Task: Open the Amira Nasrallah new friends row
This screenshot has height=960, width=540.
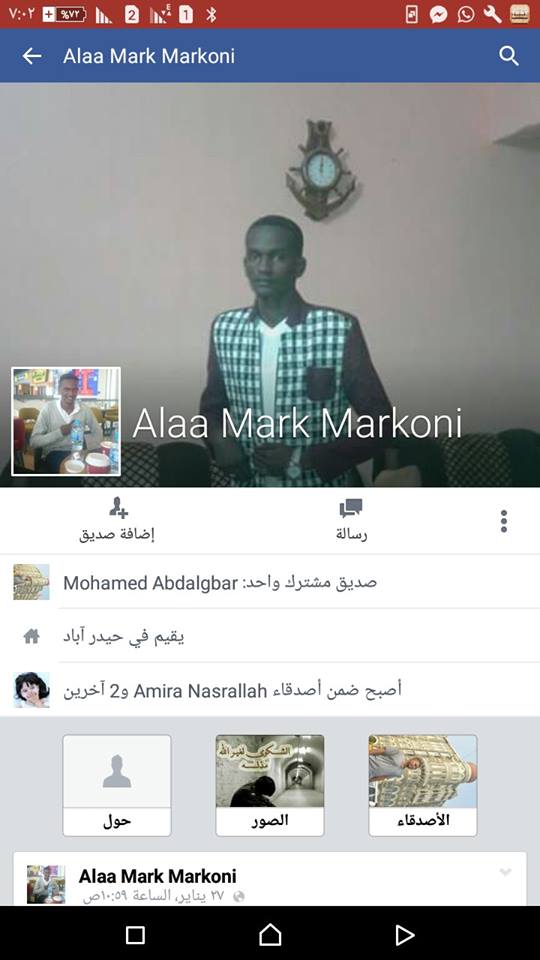Action: (270, 690)
